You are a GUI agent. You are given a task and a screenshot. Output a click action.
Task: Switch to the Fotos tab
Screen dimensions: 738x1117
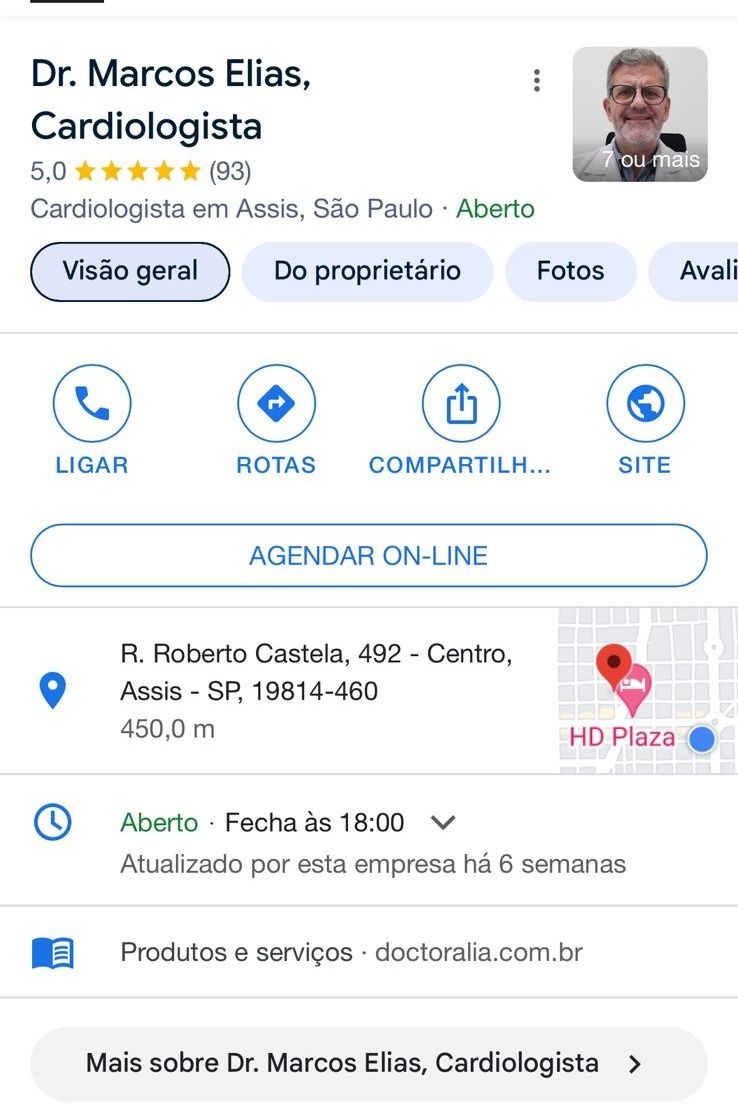coord(570,271)
